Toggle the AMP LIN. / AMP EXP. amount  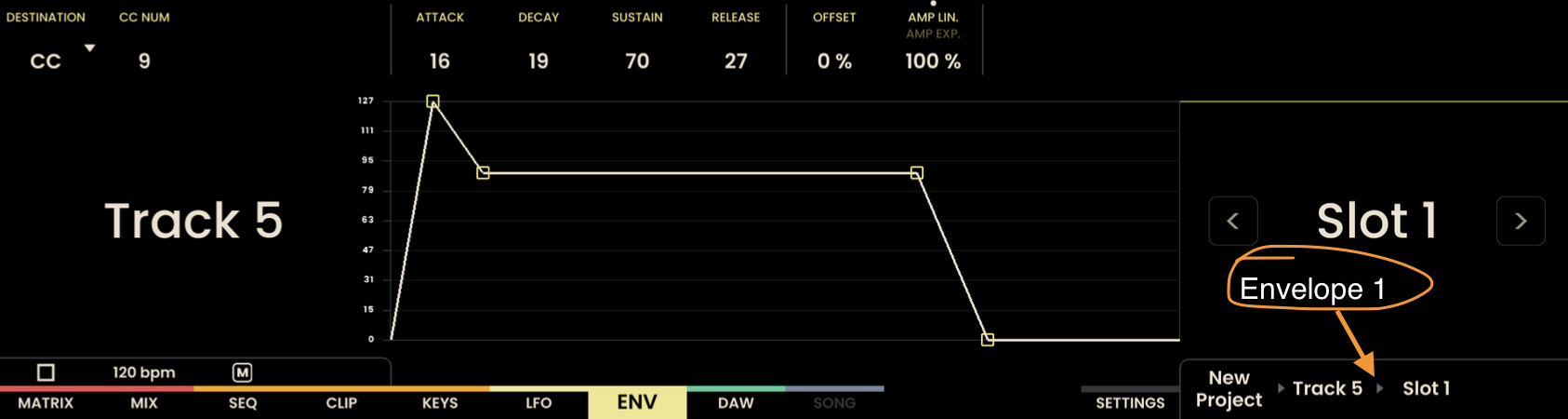[933, 61]
